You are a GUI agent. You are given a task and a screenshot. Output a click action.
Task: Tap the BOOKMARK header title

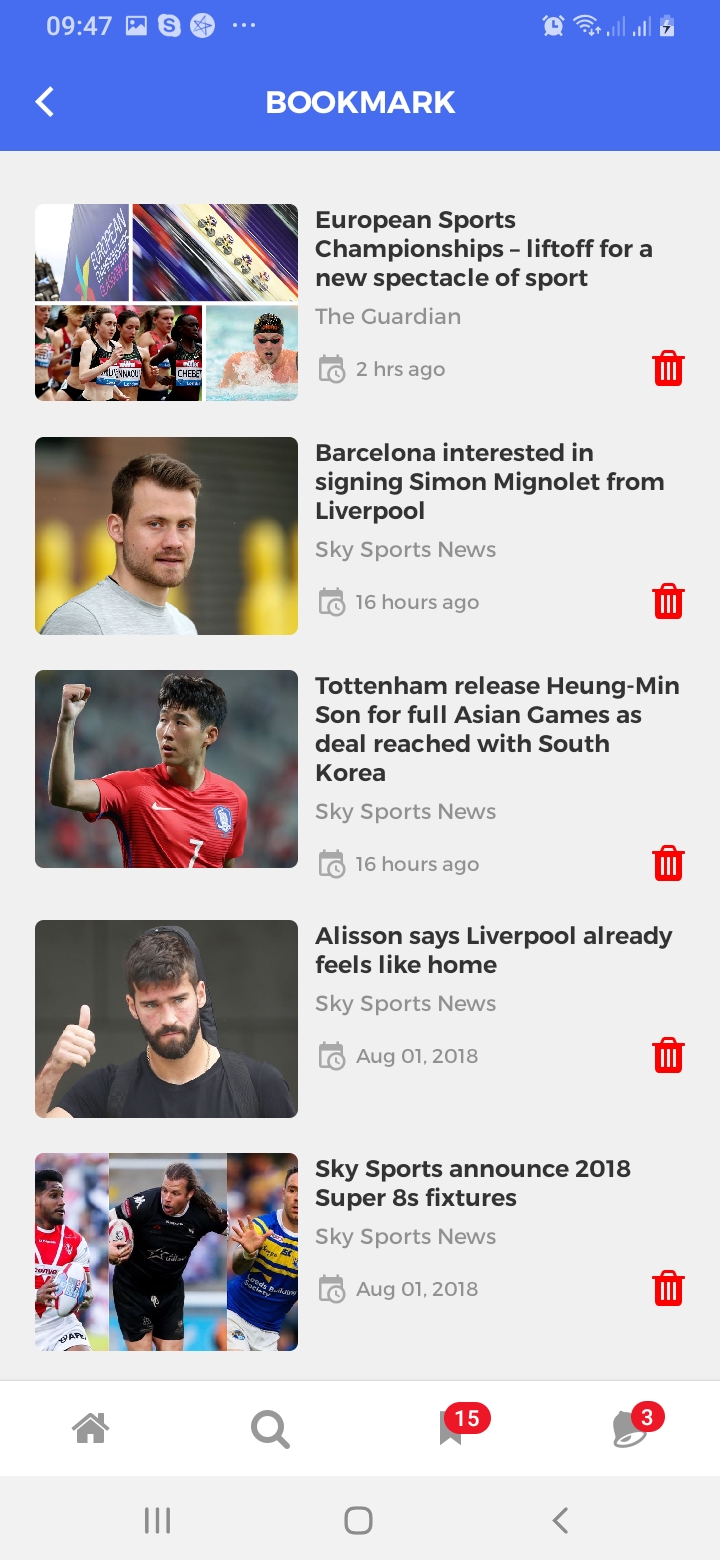tap(359, 101)
